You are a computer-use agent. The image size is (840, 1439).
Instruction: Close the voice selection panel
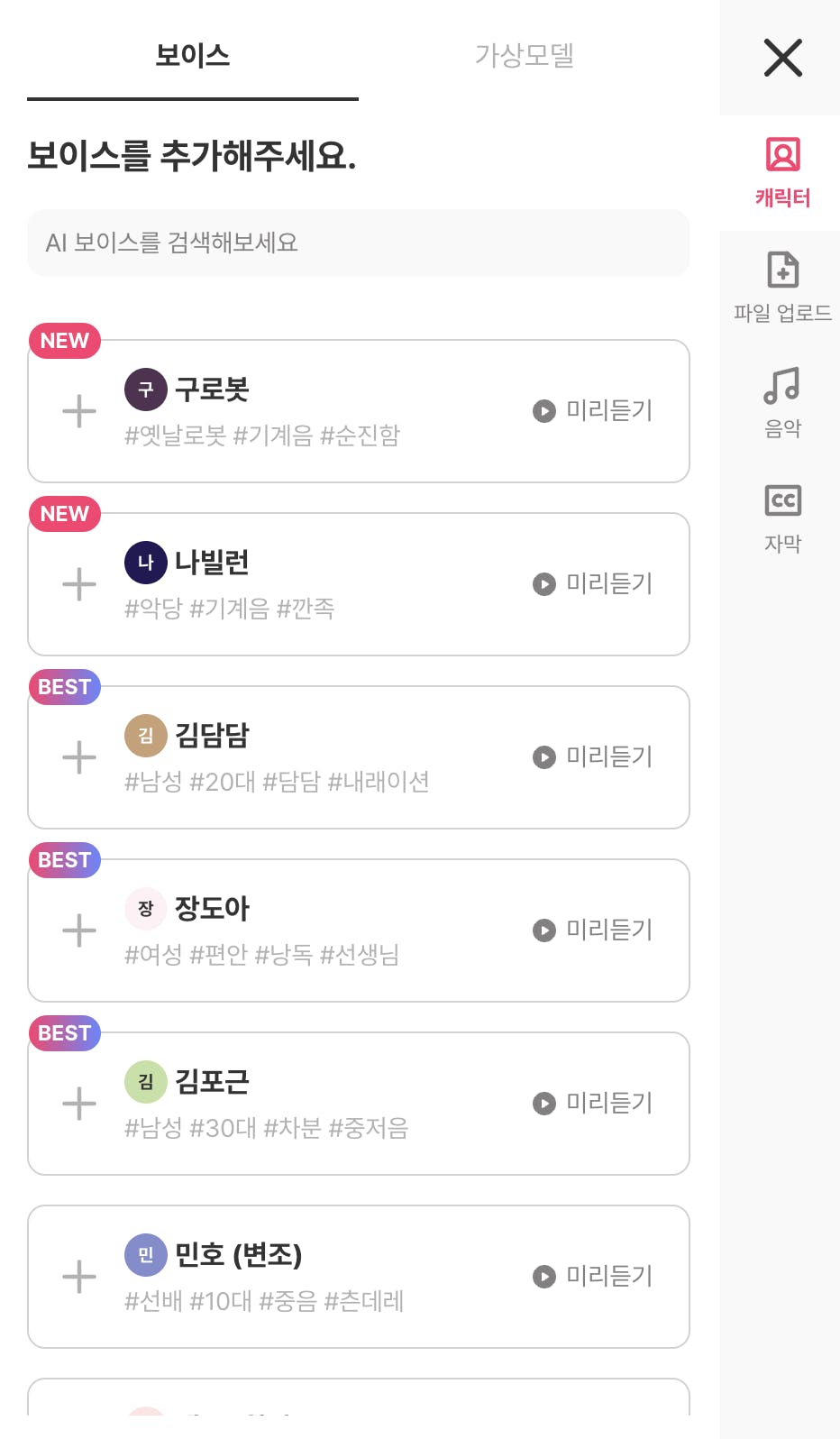782,58
